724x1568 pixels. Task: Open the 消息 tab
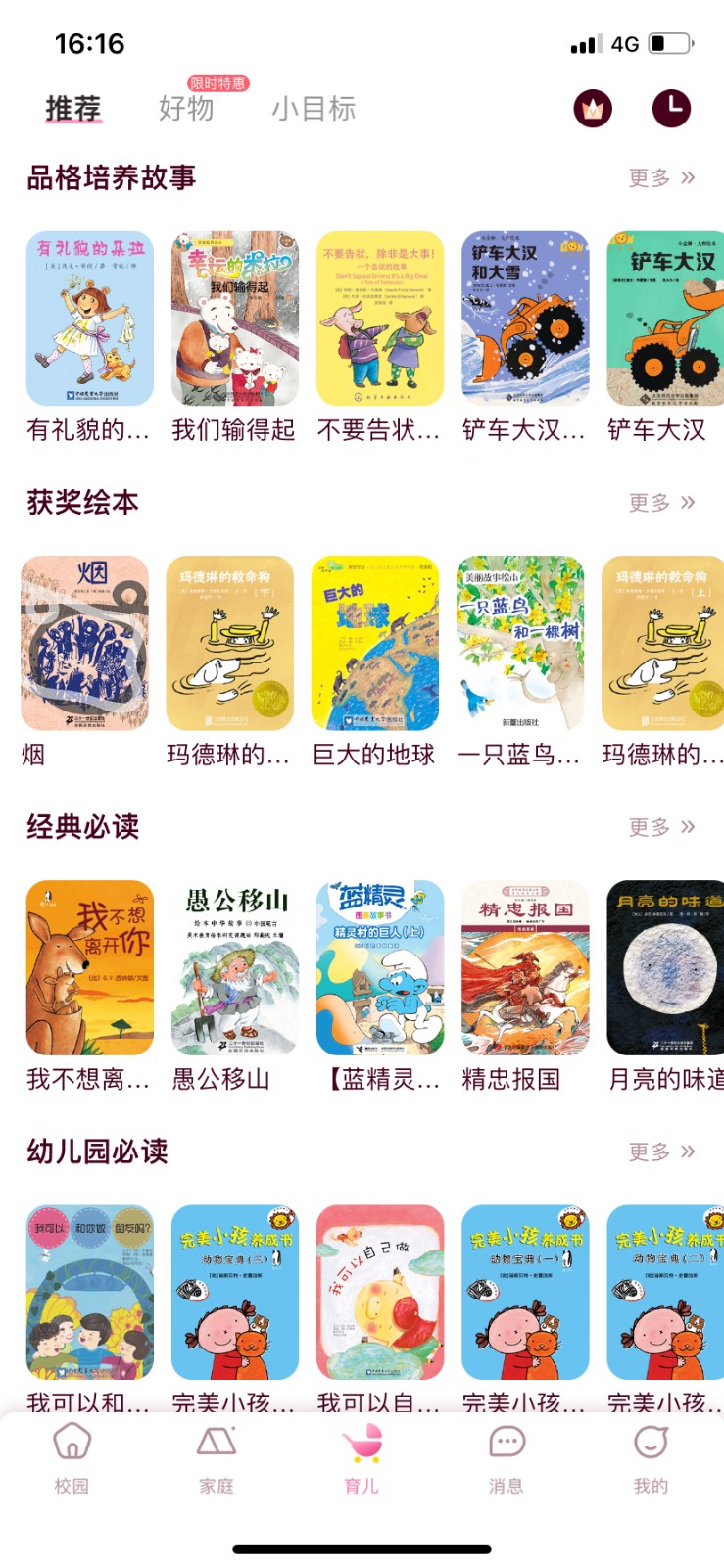[x=507, y=1458]
